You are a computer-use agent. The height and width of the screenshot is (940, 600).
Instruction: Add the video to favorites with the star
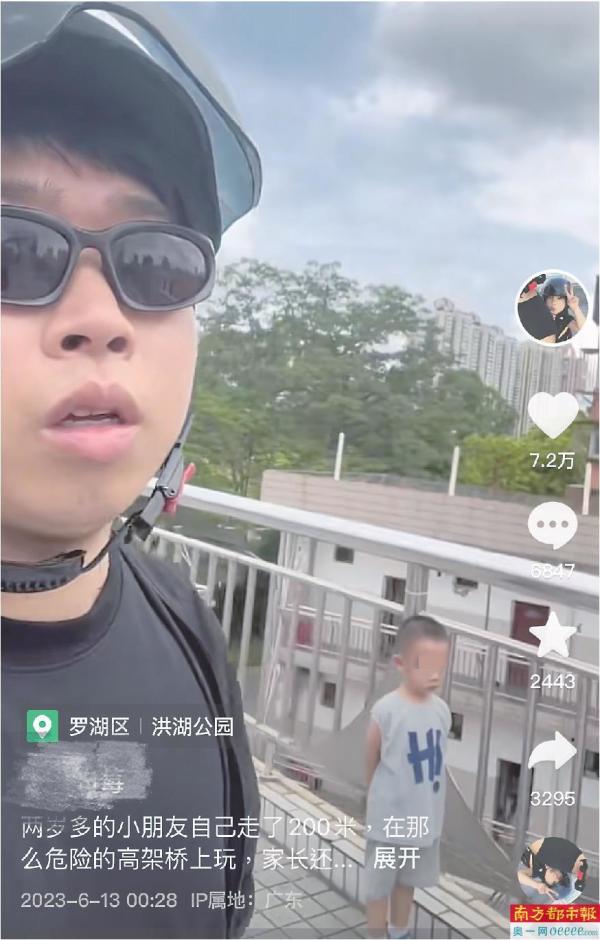pyautogui.click(x=553, y=637)
